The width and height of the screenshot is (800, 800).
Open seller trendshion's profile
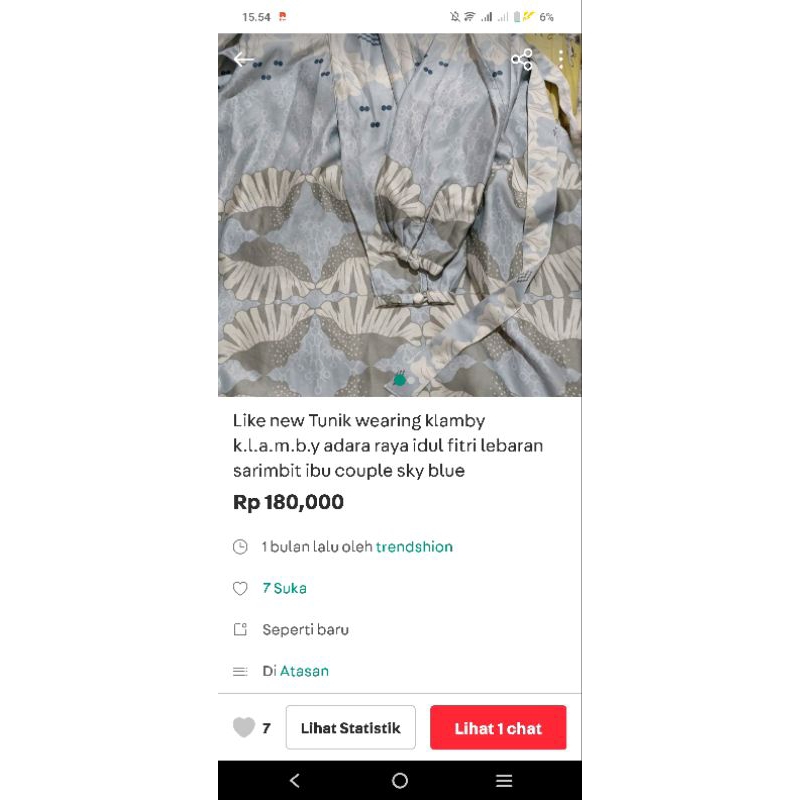tap(414, 547)
